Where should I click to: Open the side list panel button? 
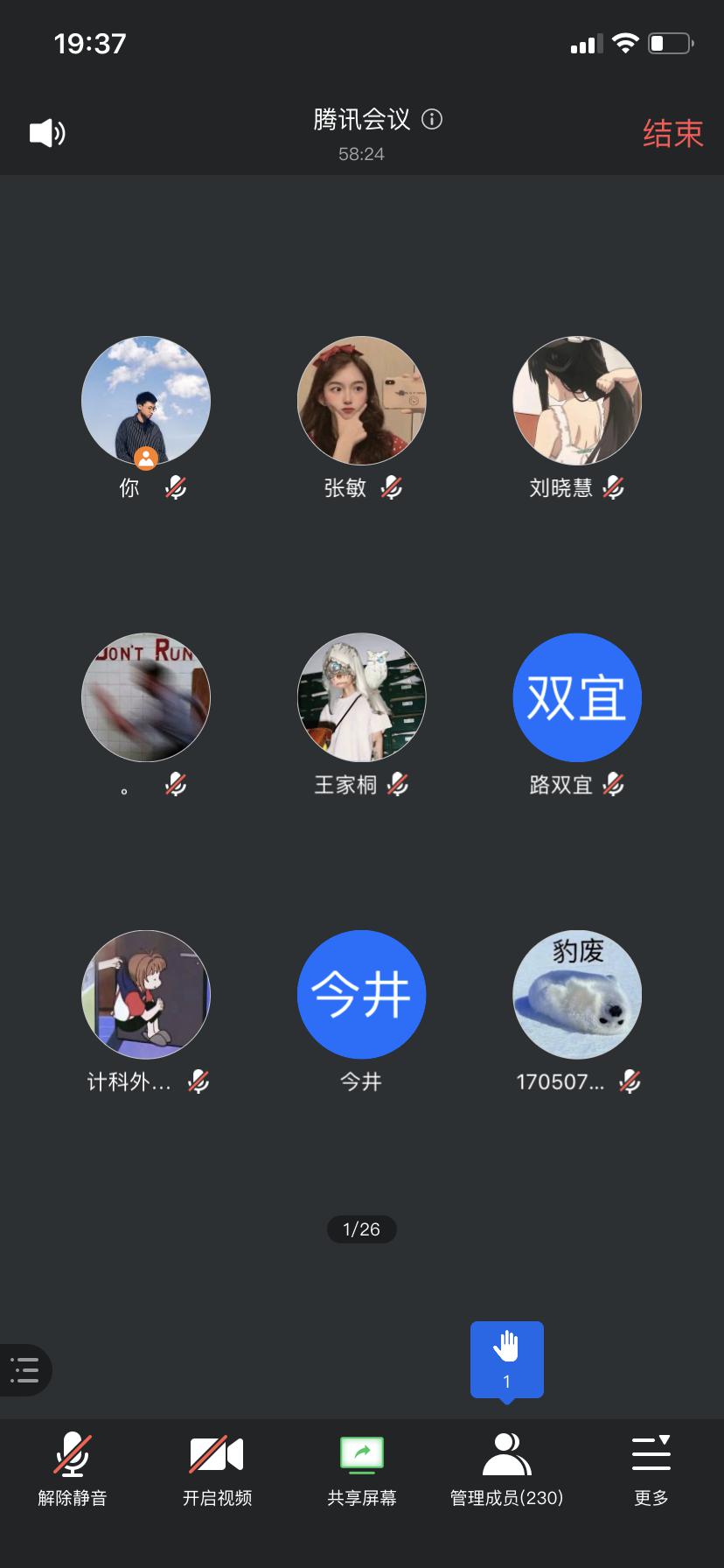click(x=24, y=1369)
